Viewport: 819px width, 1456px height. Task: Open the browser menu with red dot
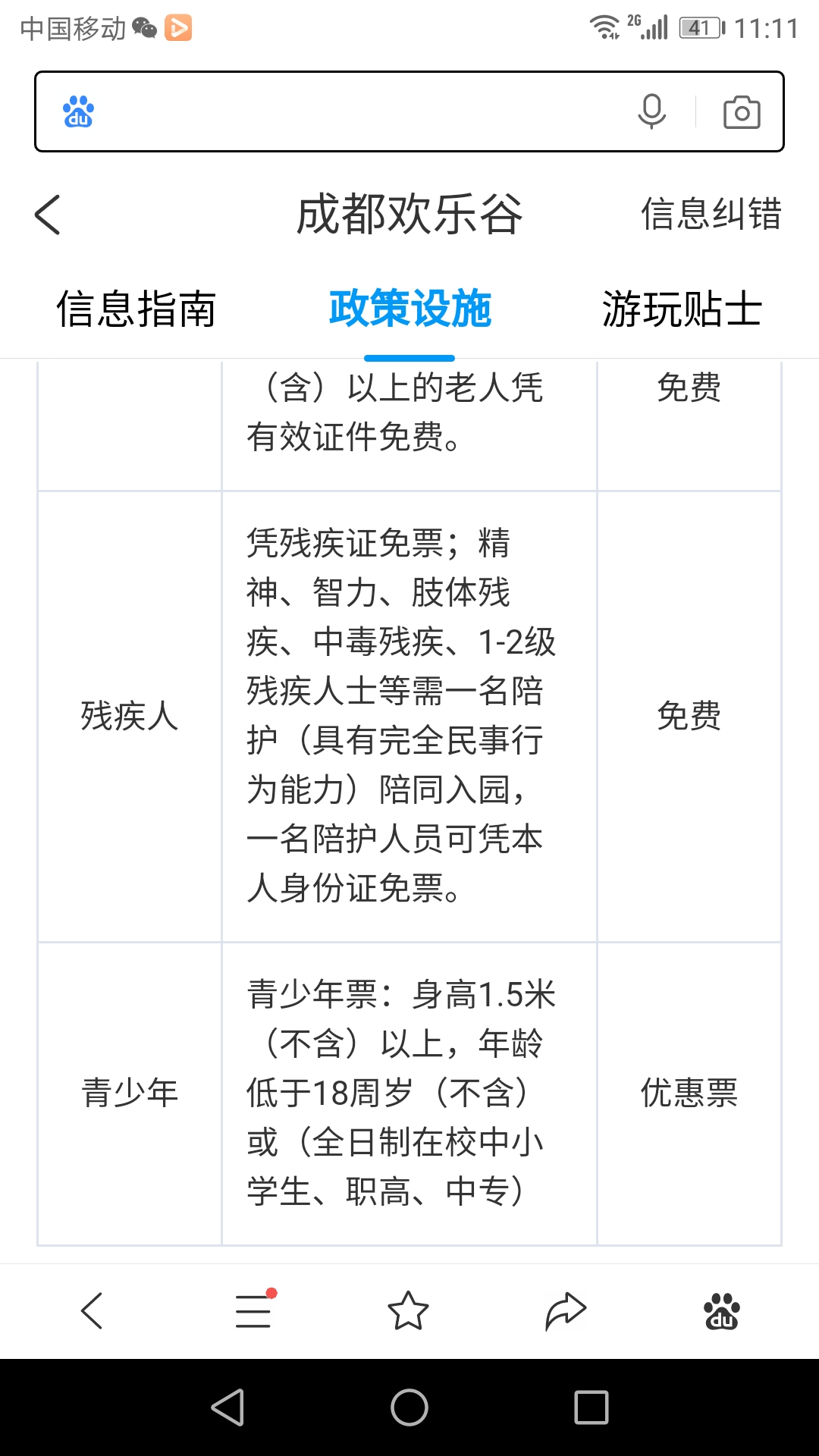[254, 1310]
